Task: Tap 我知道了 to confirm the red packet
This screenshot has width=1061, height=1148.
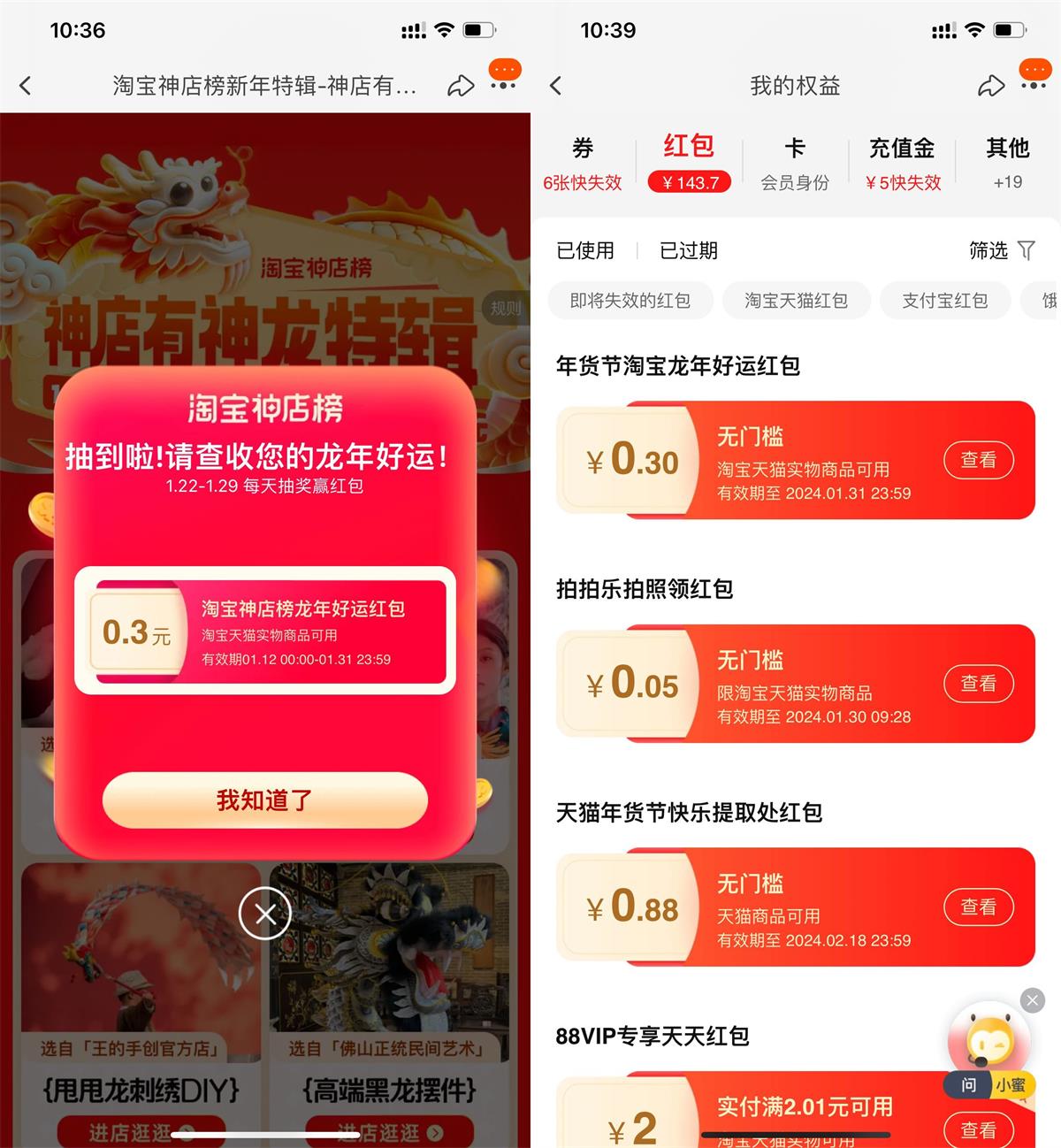Action: pos(264,800)
